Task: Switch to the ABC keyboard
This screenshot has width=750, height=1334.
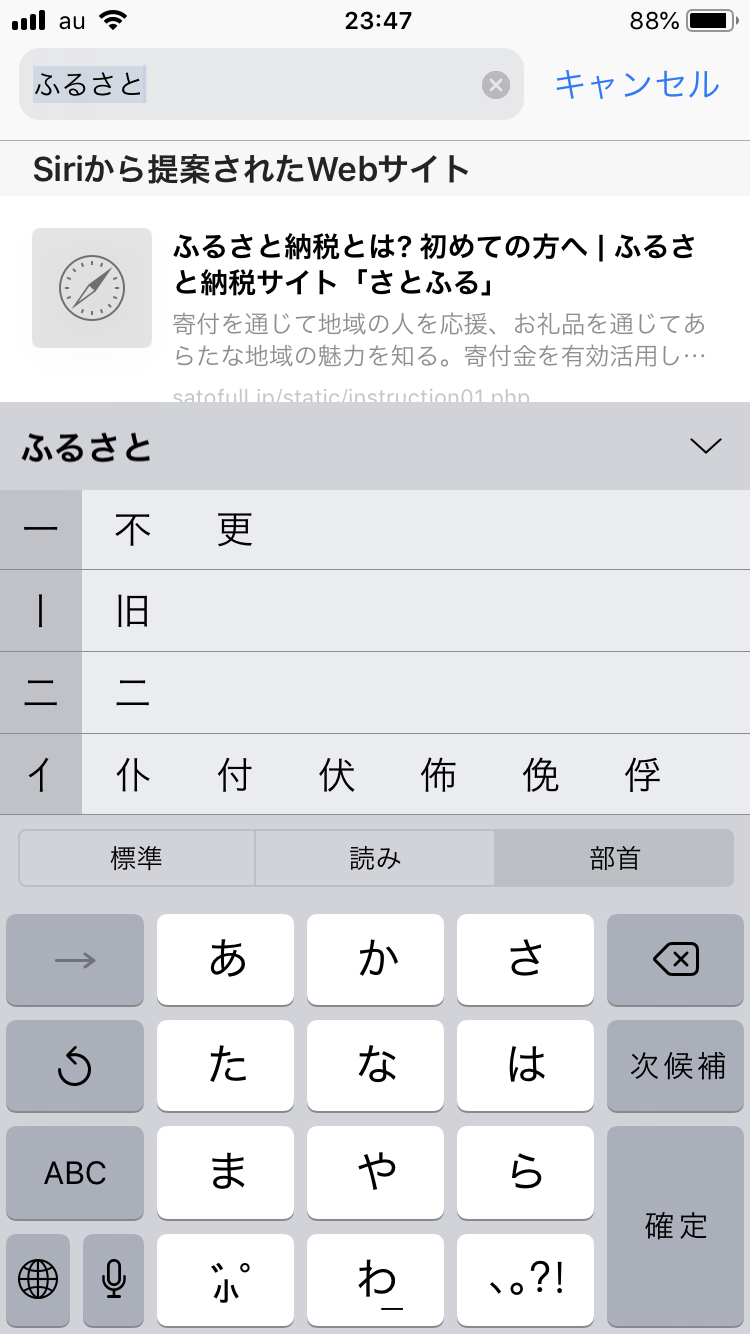Action: pyautogui.click(x=75, y=1172)
